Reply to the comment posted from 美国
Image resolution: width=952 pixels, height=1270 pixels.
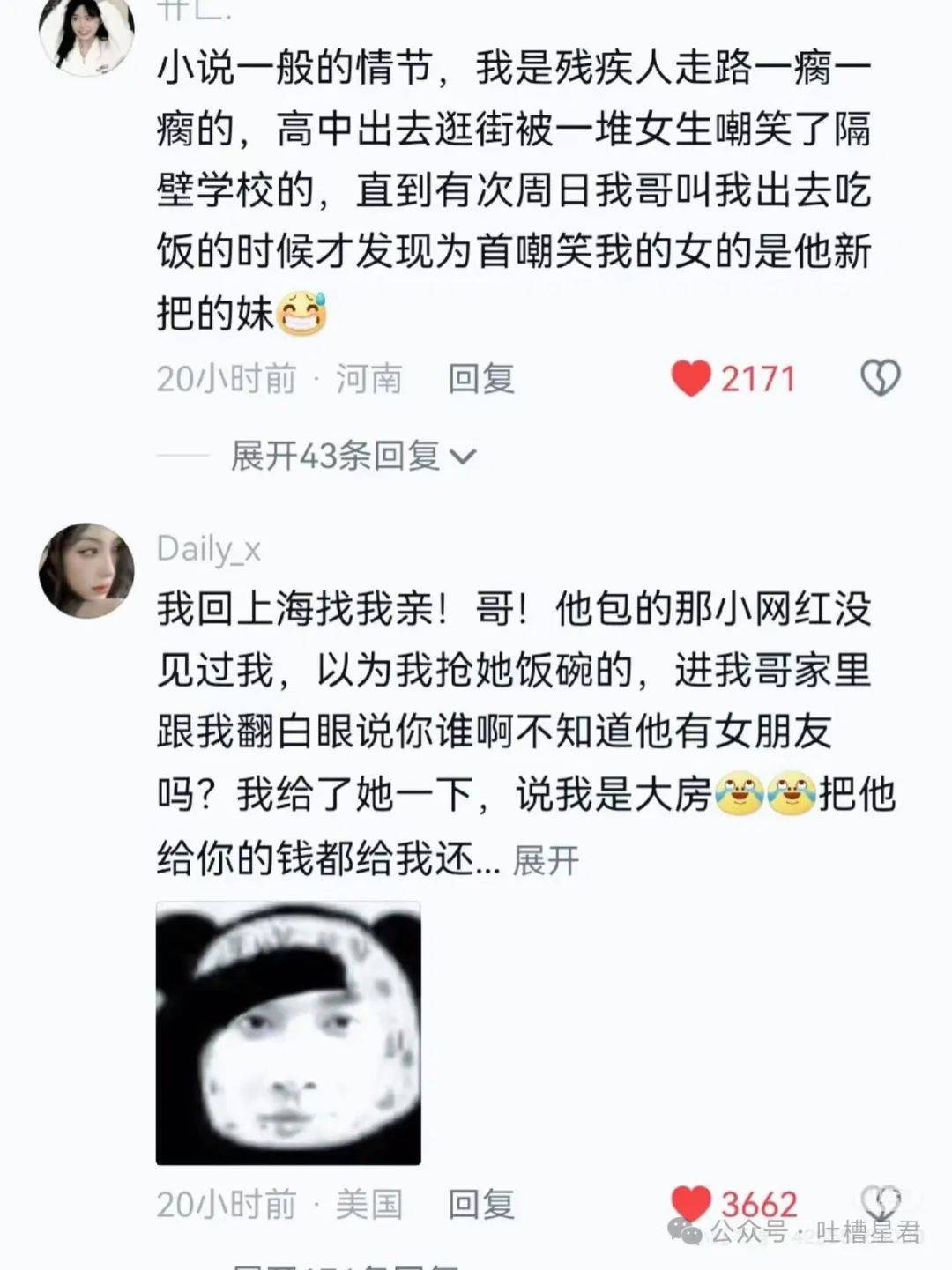(x=480, y=1204)
